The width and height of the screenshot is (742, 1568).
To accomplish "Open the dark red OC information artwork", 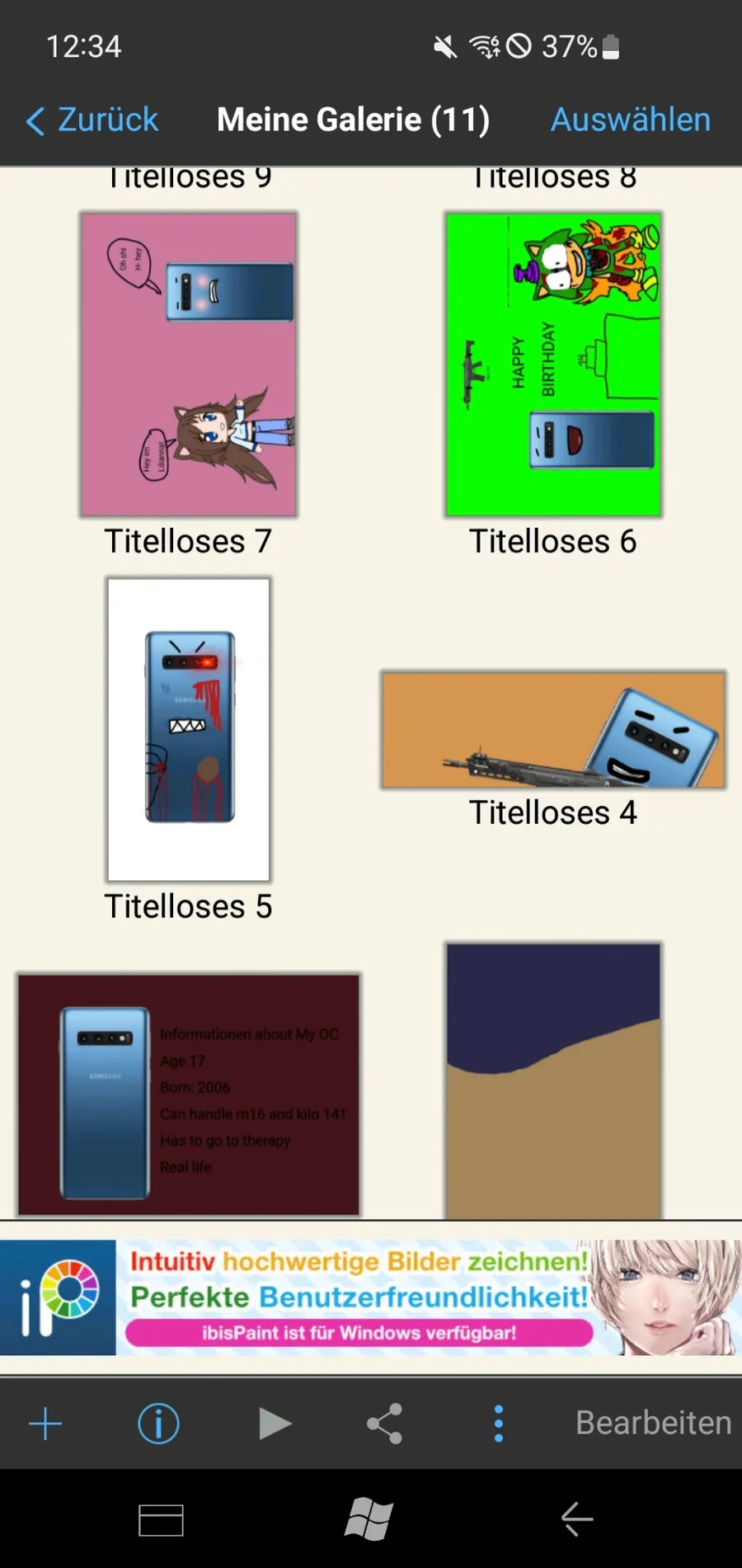I will point(189,1094).
